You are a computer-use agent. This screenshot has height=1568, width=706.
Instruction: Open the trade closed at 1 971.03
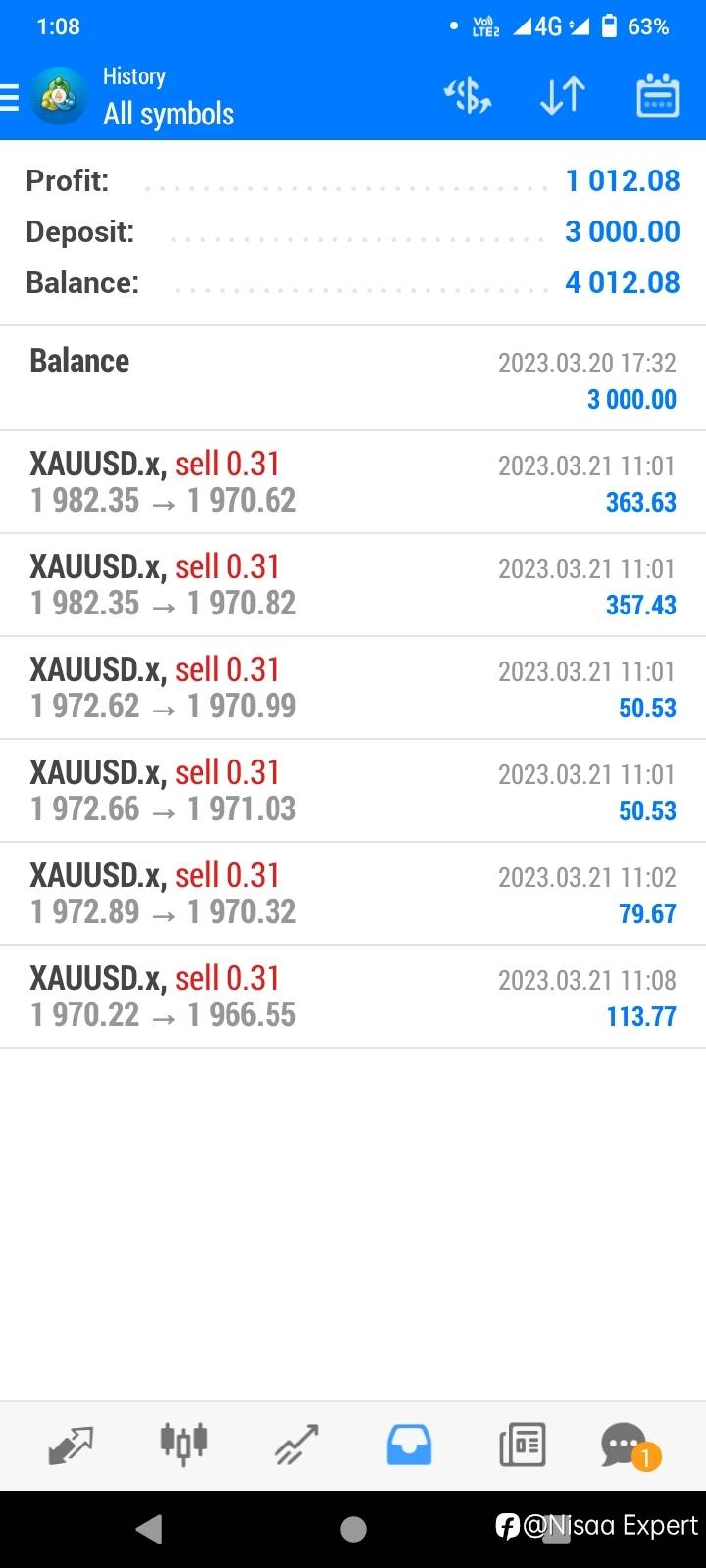(353, 791)
